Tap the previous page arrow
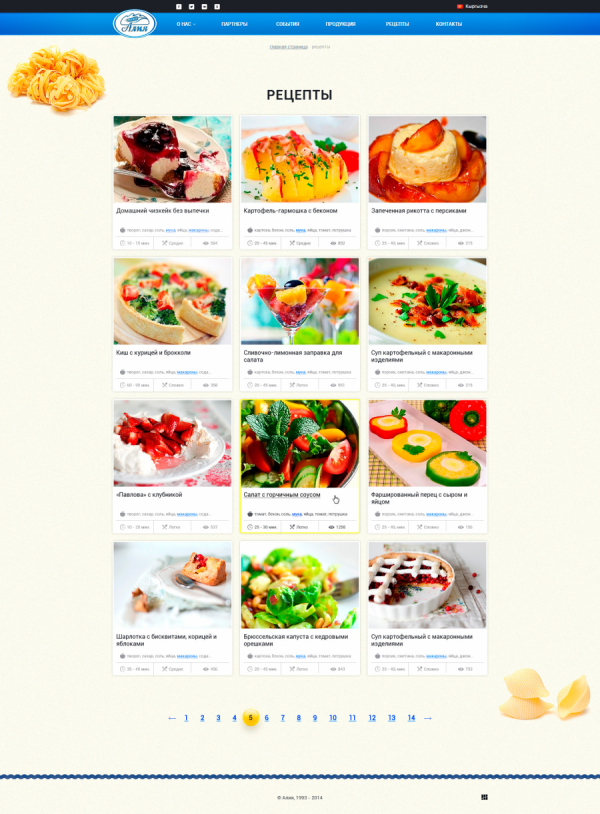This screenshot has width=600, height=814. click(x=172, y=718)
